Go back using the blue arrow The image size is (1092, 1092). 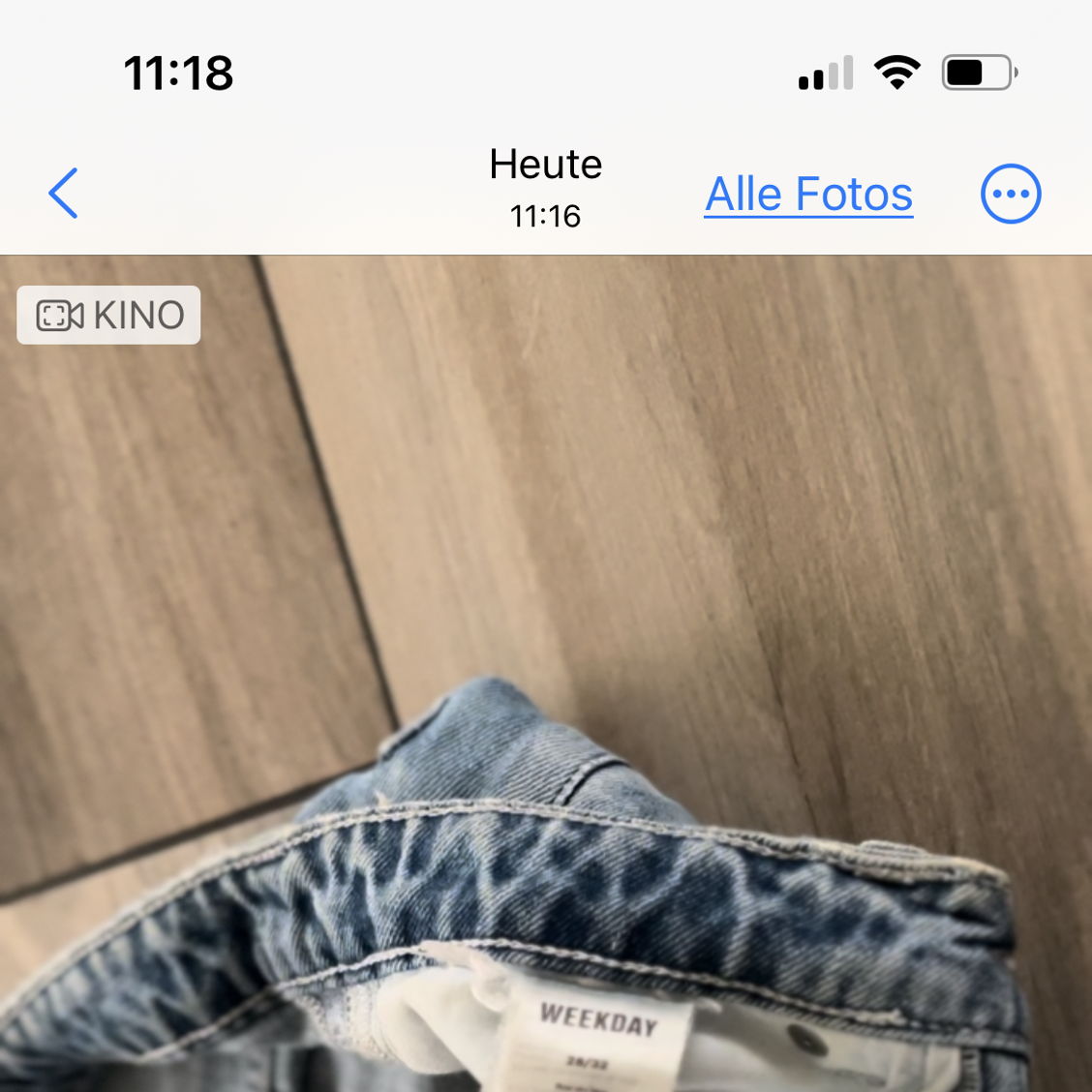click(x=64, y=194)
